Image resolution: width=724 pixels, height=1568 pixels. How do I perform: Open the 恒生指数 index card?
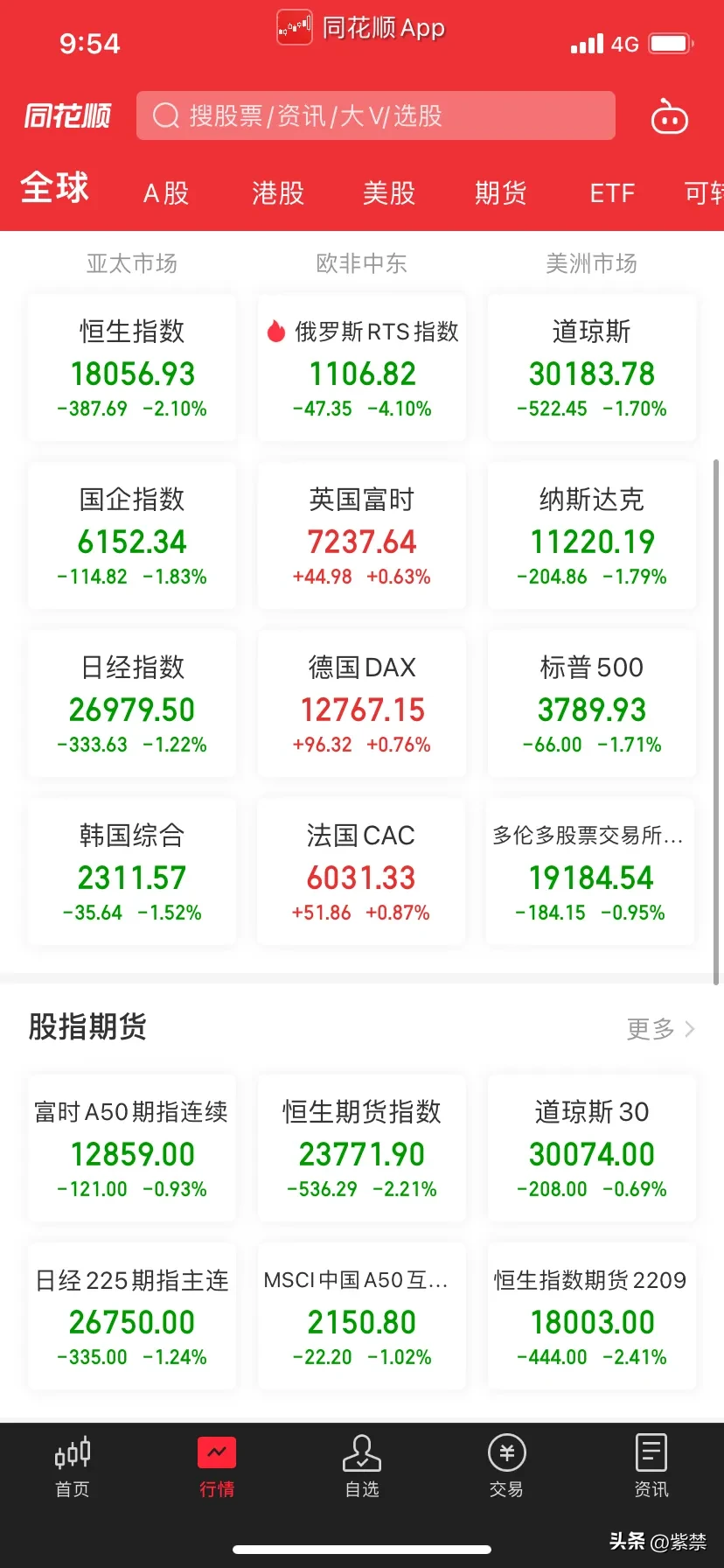[132, 368]
